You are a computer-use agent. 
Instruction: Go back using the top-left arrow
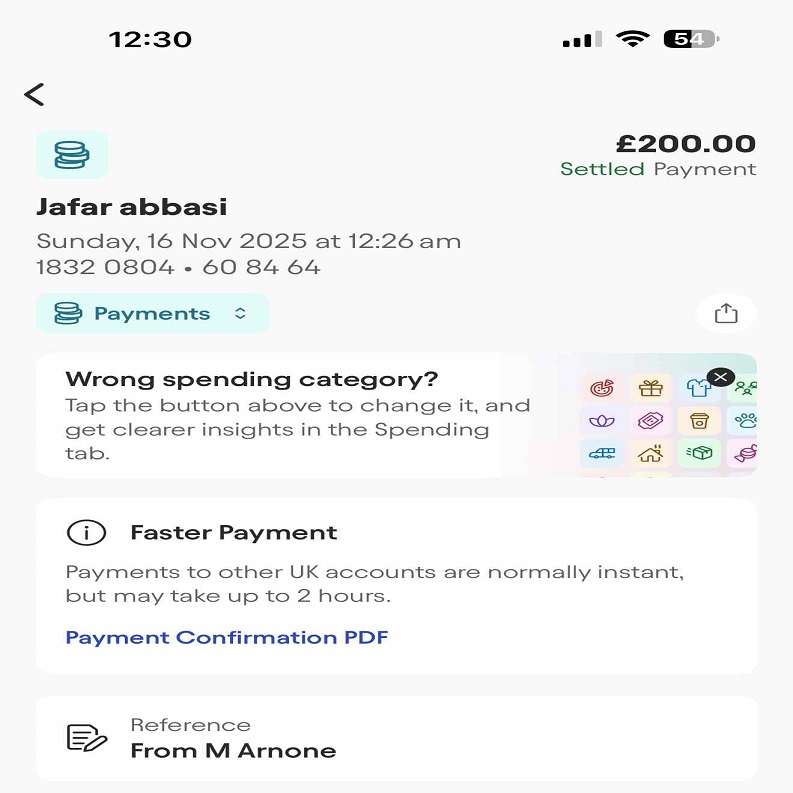coord(35,94)
